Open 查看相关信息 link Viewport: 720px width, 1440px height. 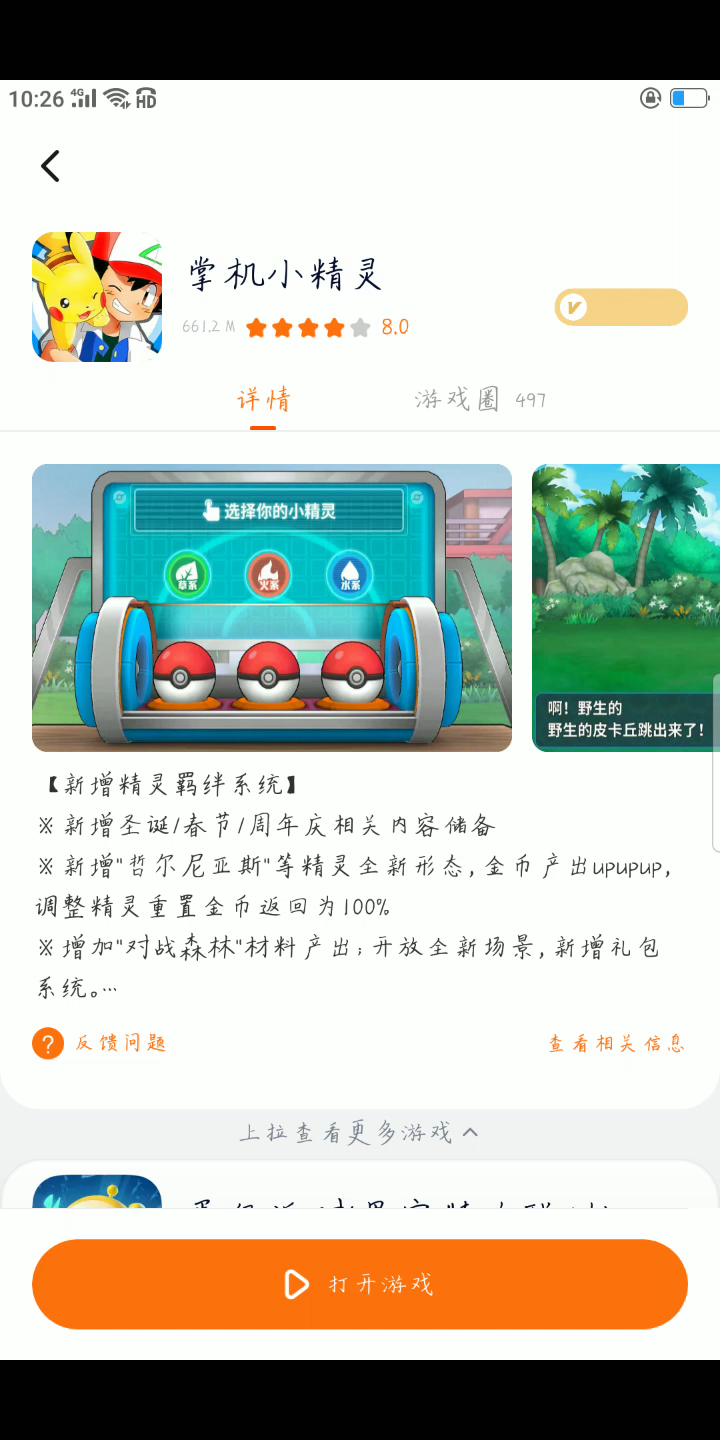tap(616, 1043)
